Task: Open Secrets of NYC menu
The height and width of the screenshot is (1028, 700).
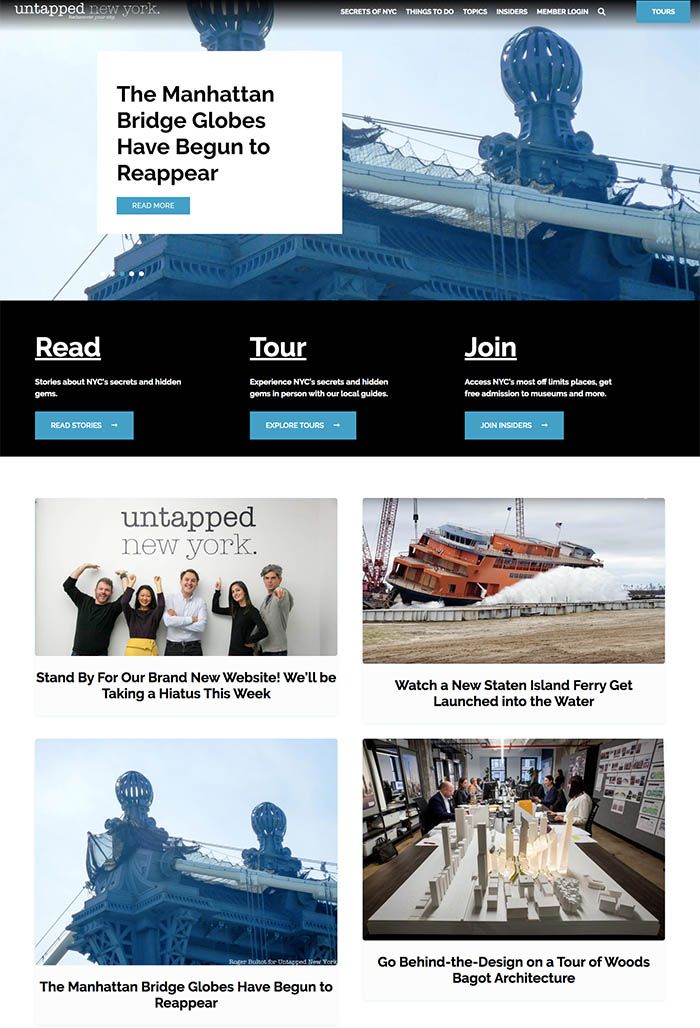Action: click(368, 12)
